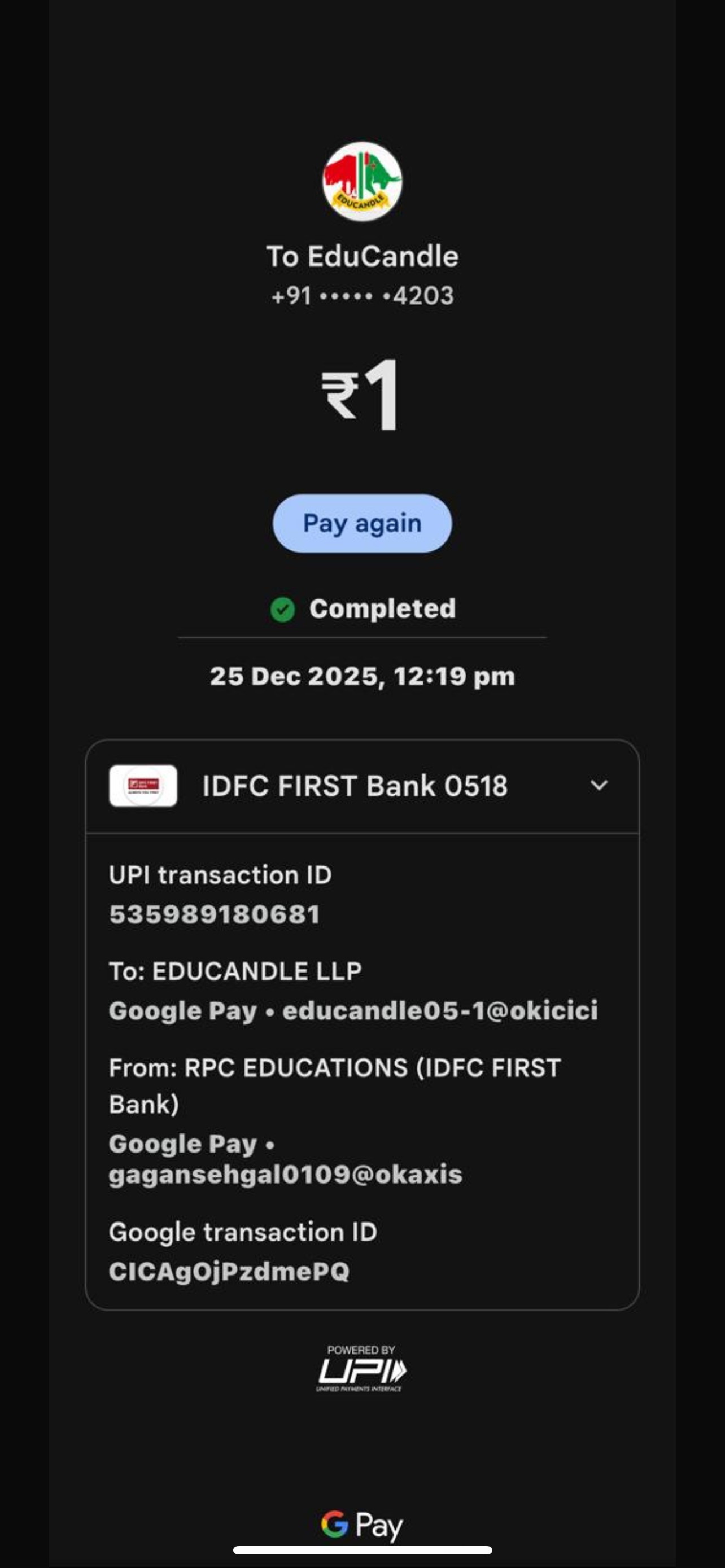The width and height of the screenshot is (725, 1568).
Task: Open the EduCandle profile picture
Action: (362, 181)
